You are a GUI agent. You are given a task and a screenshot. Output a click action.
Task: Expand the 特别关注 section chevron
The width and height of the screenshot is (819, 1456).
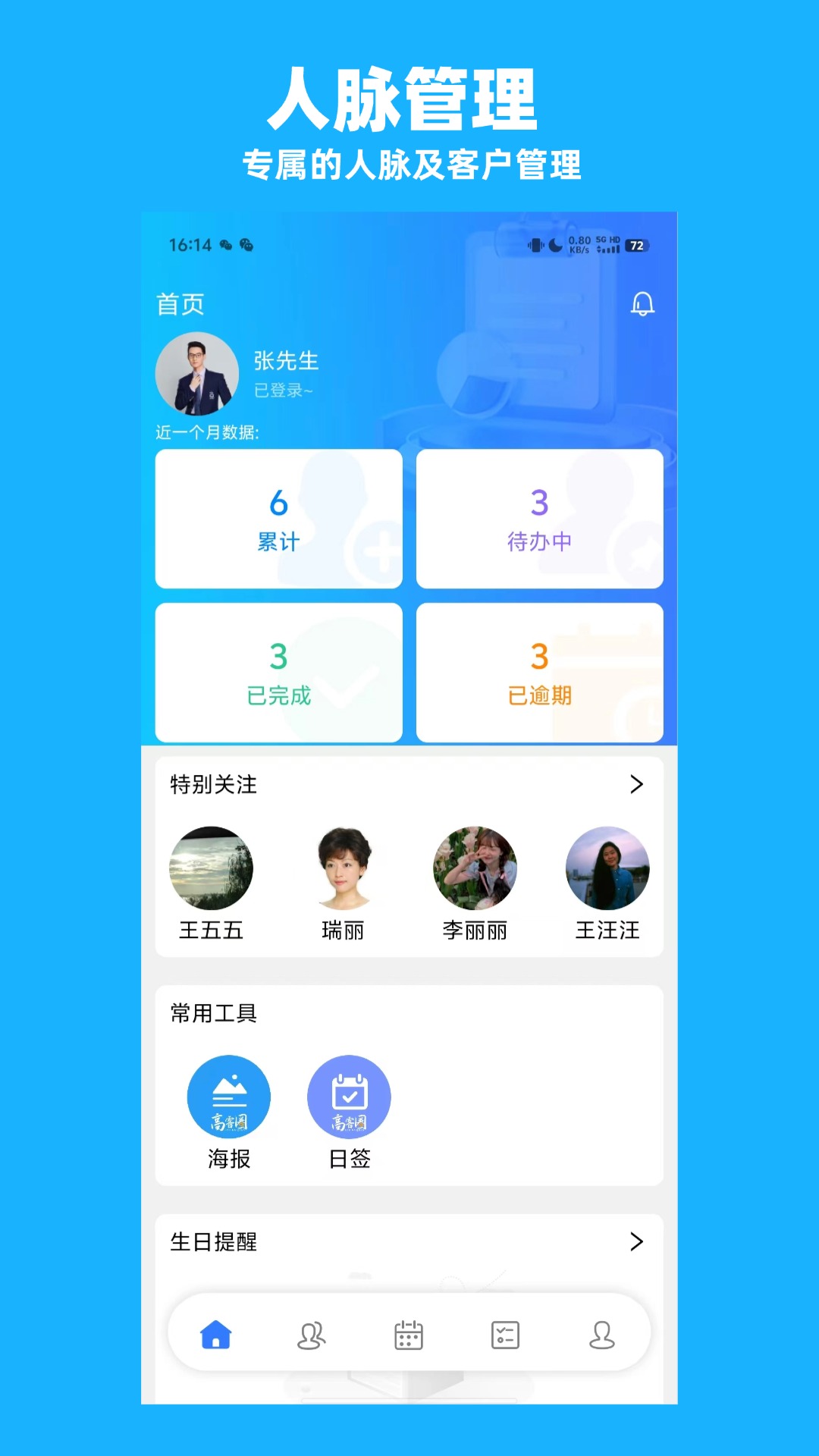coord(637,785)
